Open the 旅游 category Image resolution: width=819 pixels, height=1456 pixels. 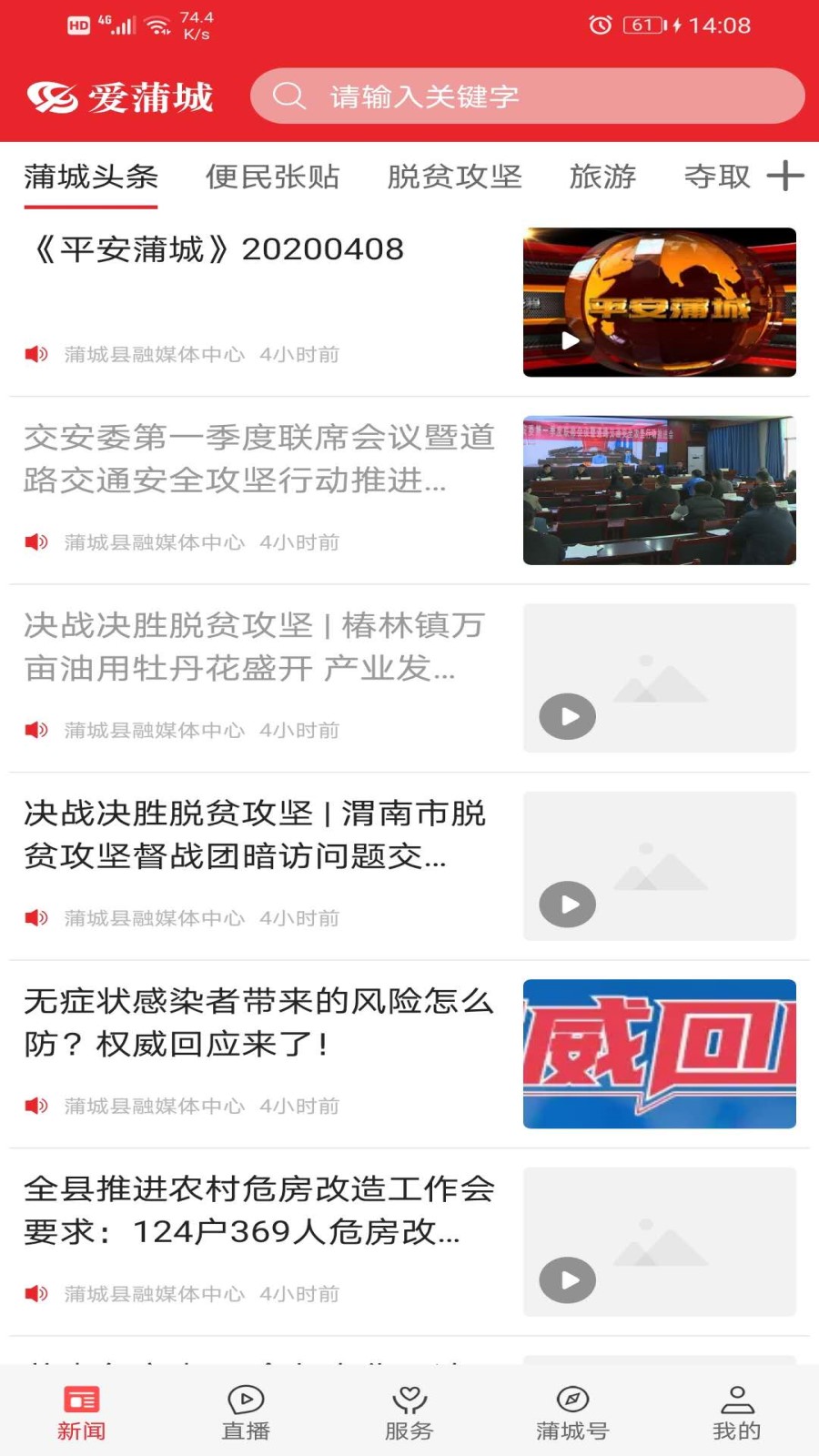click(x=604, y=177)
